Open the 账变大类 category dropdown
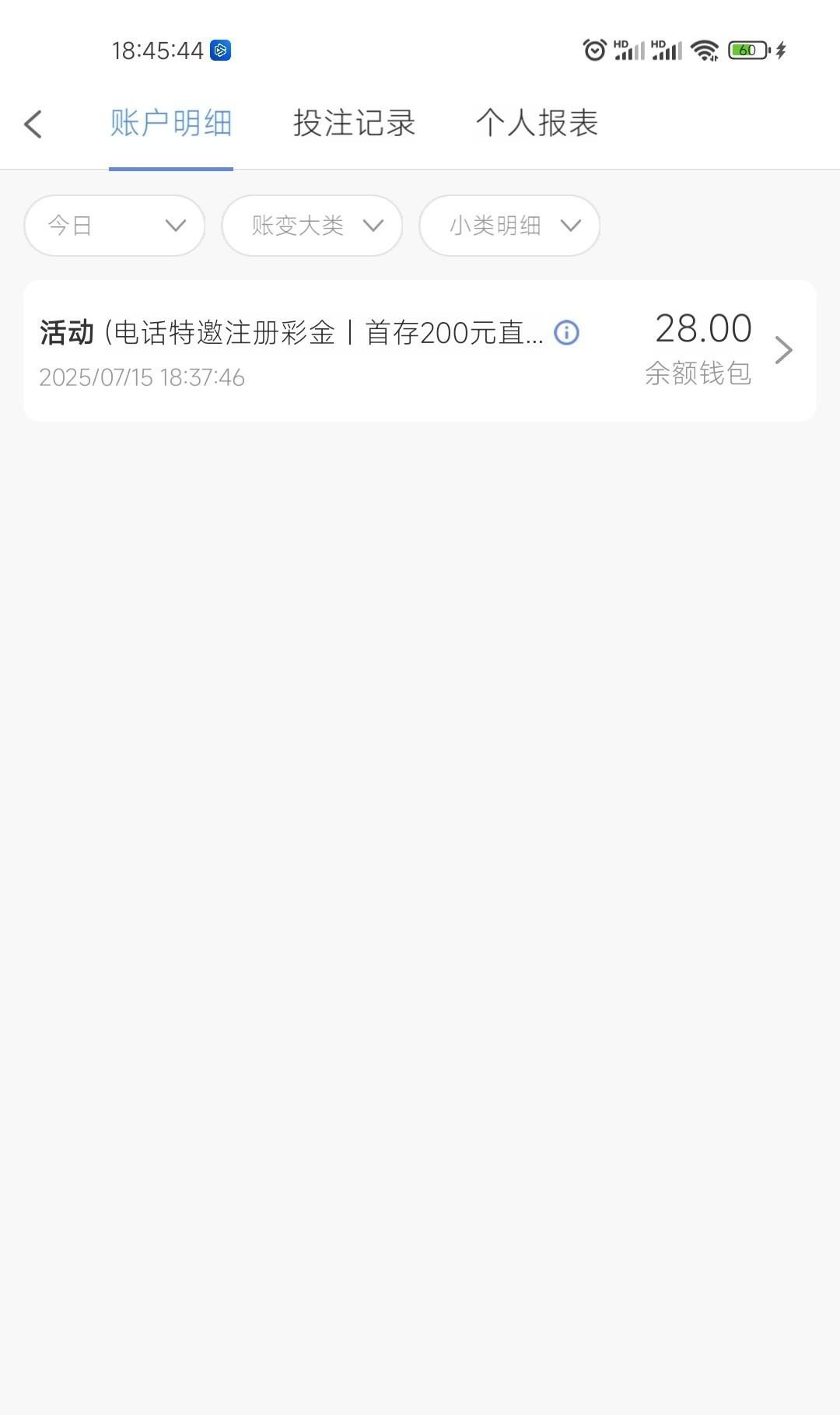This screenshot has height=1415, width=840. 312,226
